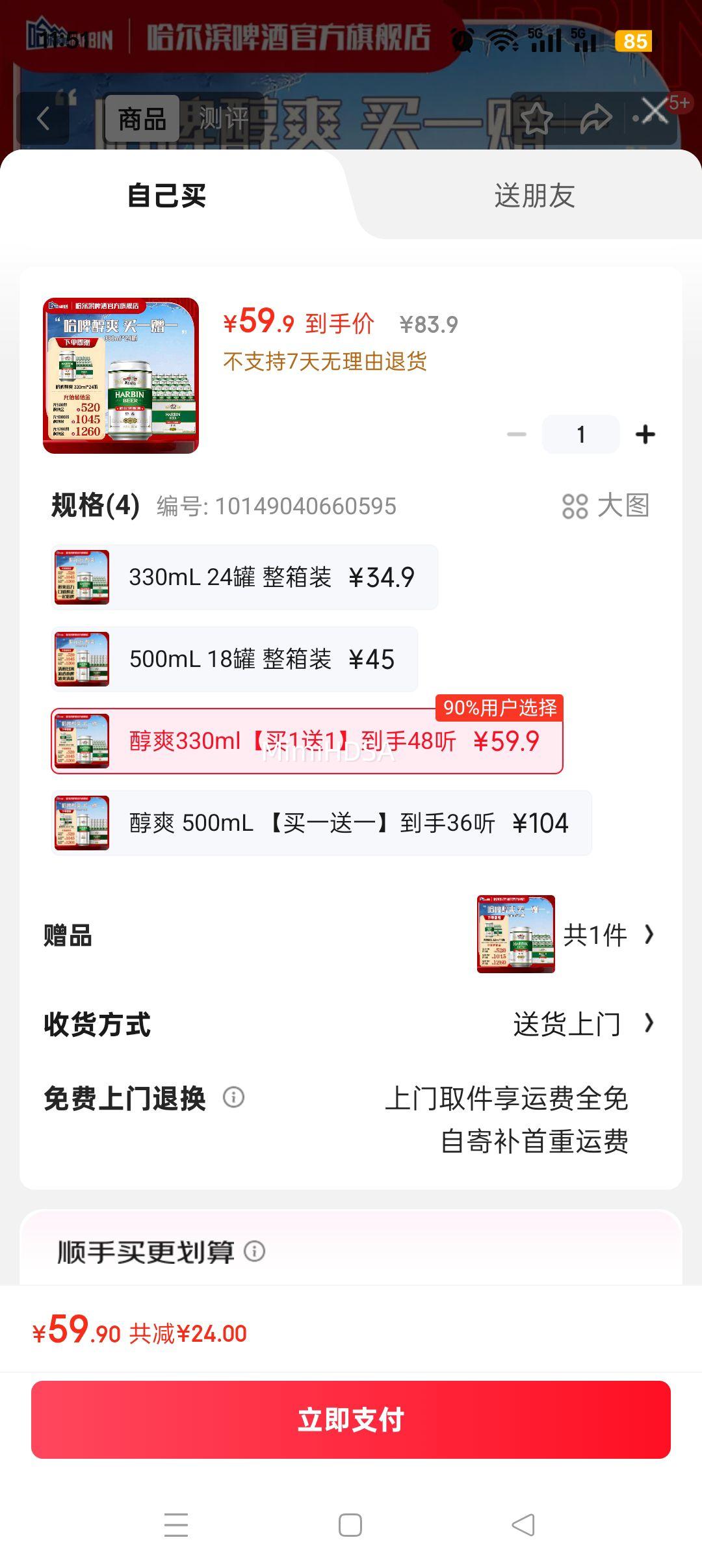Tap the info icon beside 免费上门退换
The height and width of the screenshot is (1568, 702).
(234, 1098)
